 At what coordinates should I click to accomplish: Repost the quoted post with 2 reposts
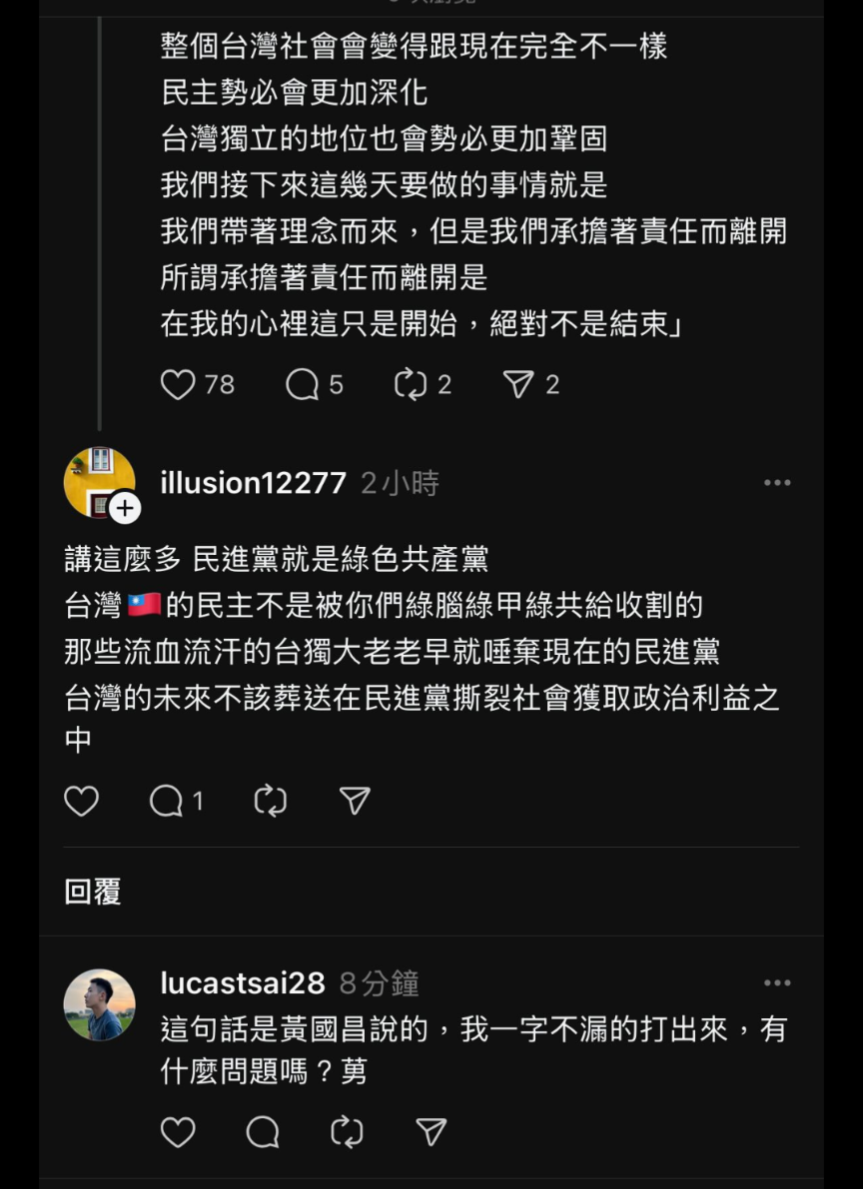(411, 385)
